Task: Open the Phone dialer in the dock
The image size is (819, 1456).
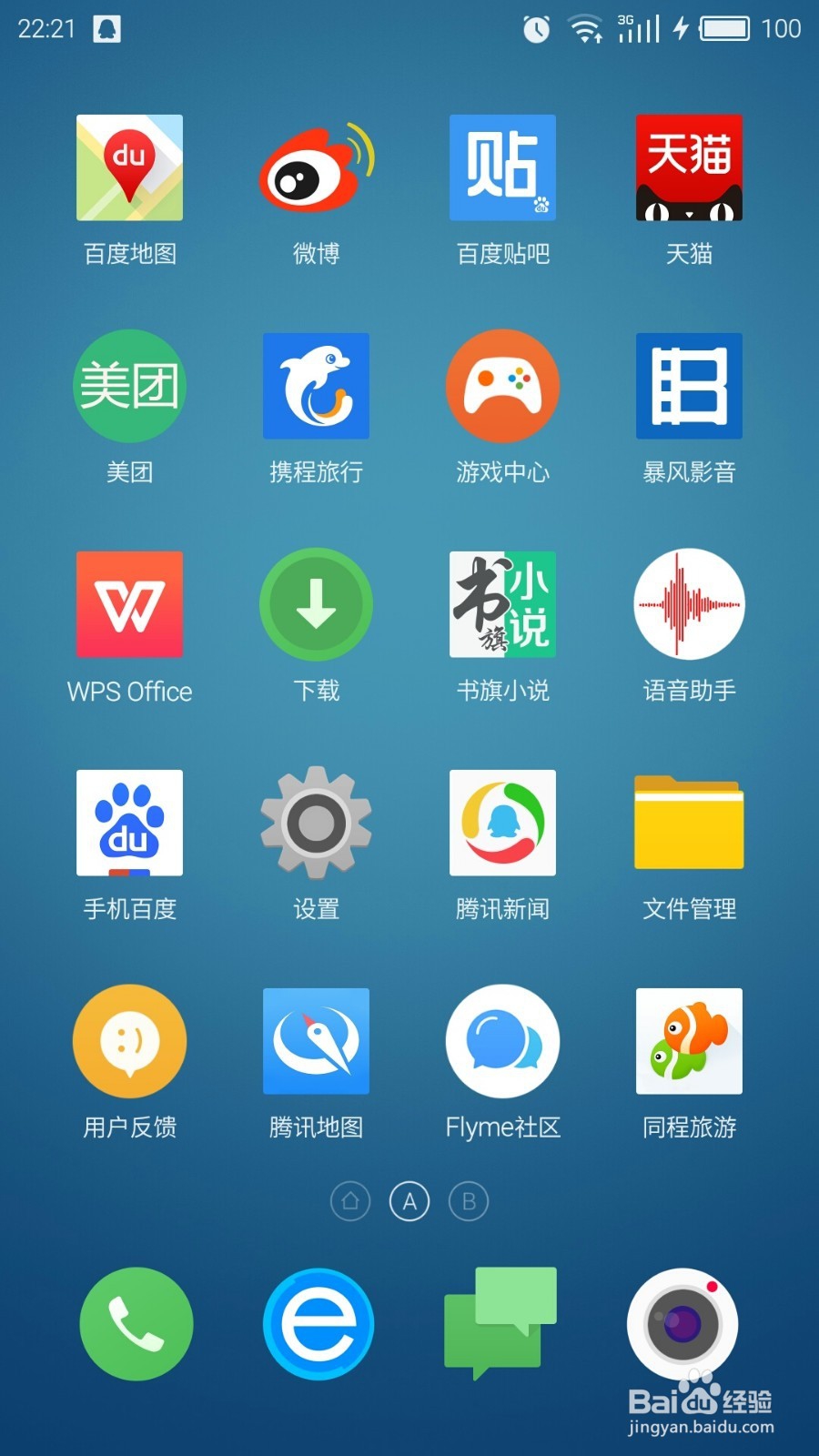Action: click(136, 1324)
